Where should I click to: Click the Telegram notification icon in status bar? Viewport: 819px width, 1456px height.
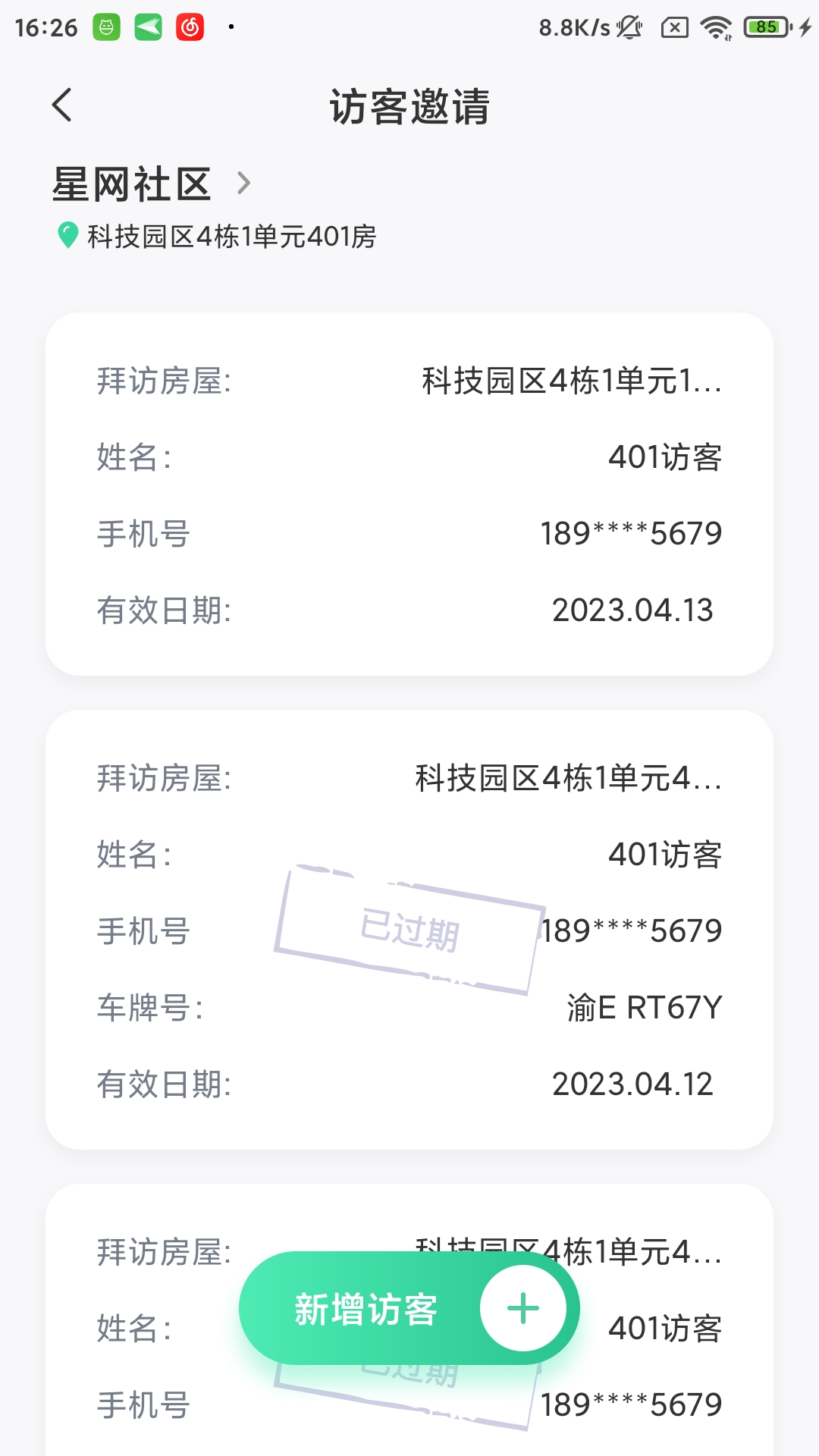[x=149, y=27]
